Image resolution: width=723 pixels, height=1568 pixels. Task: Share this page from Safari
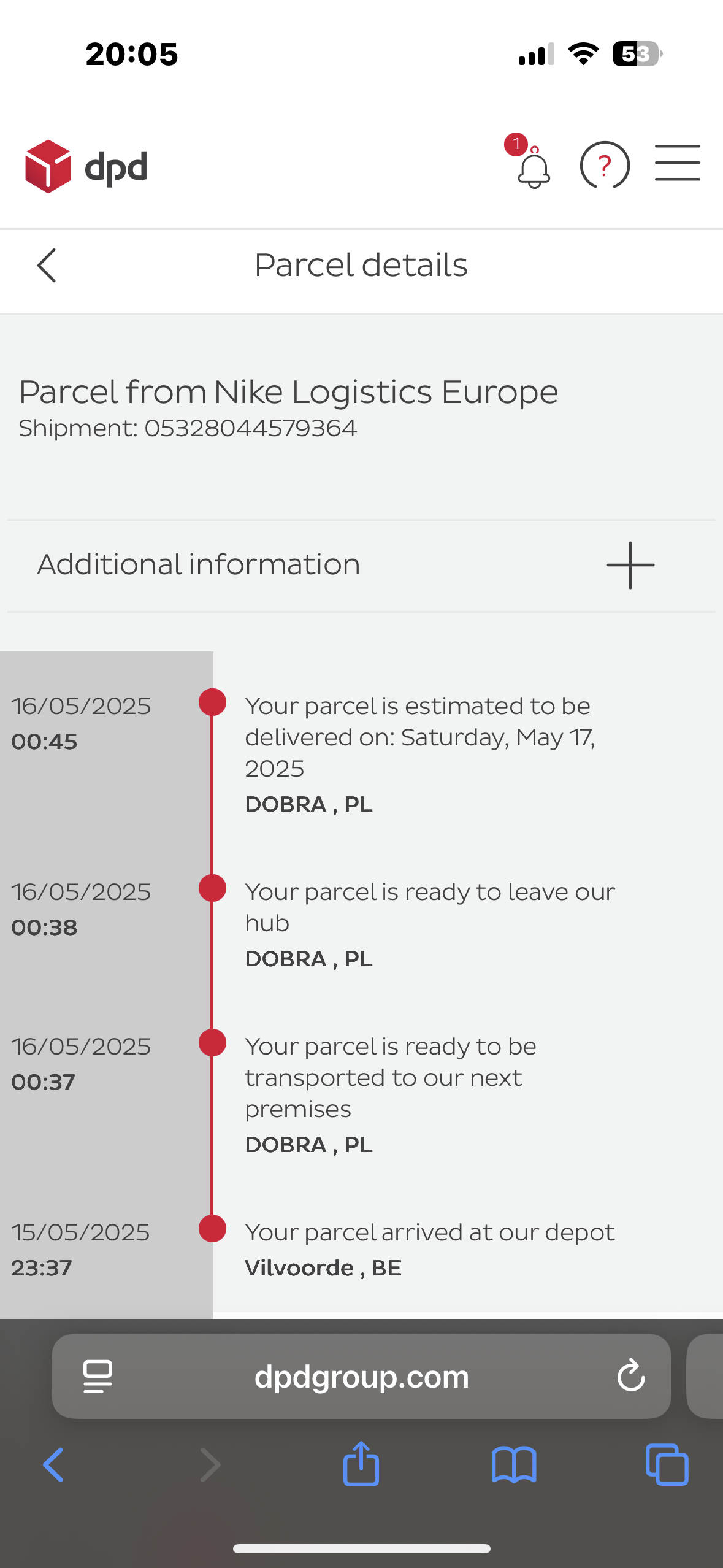click(361, 1464)
